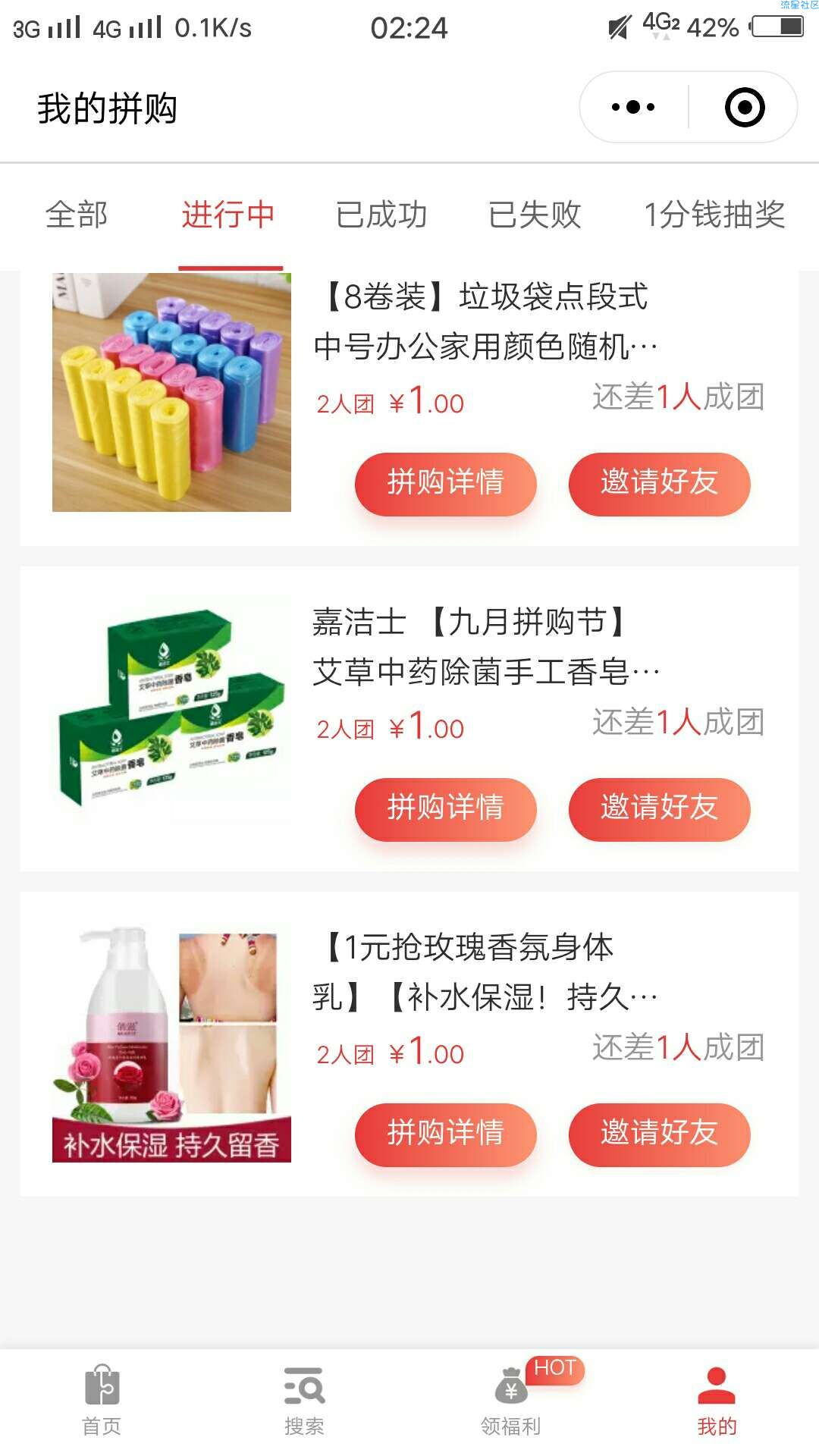
Task: Open the mini-program three-dot menu
Action: point(633,107)
